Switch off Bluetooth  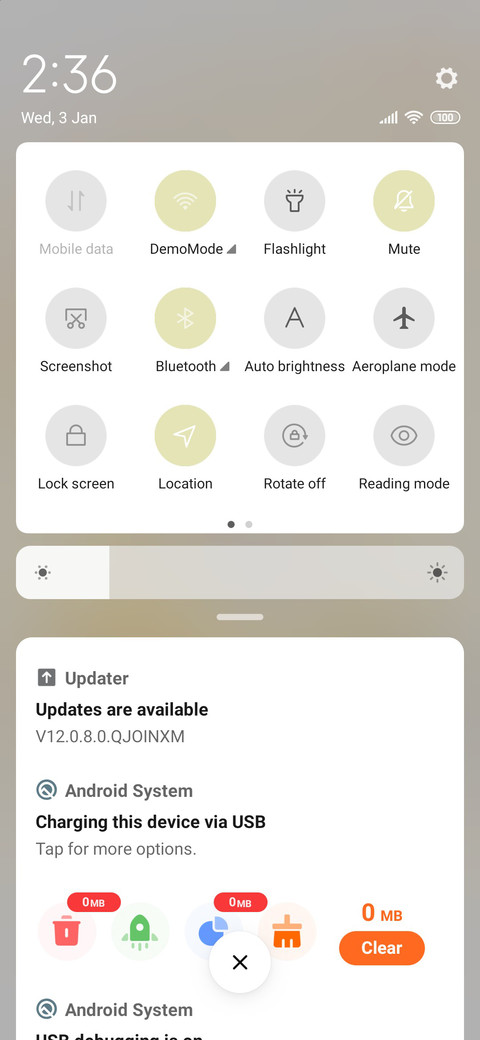[x=185, y=318]
